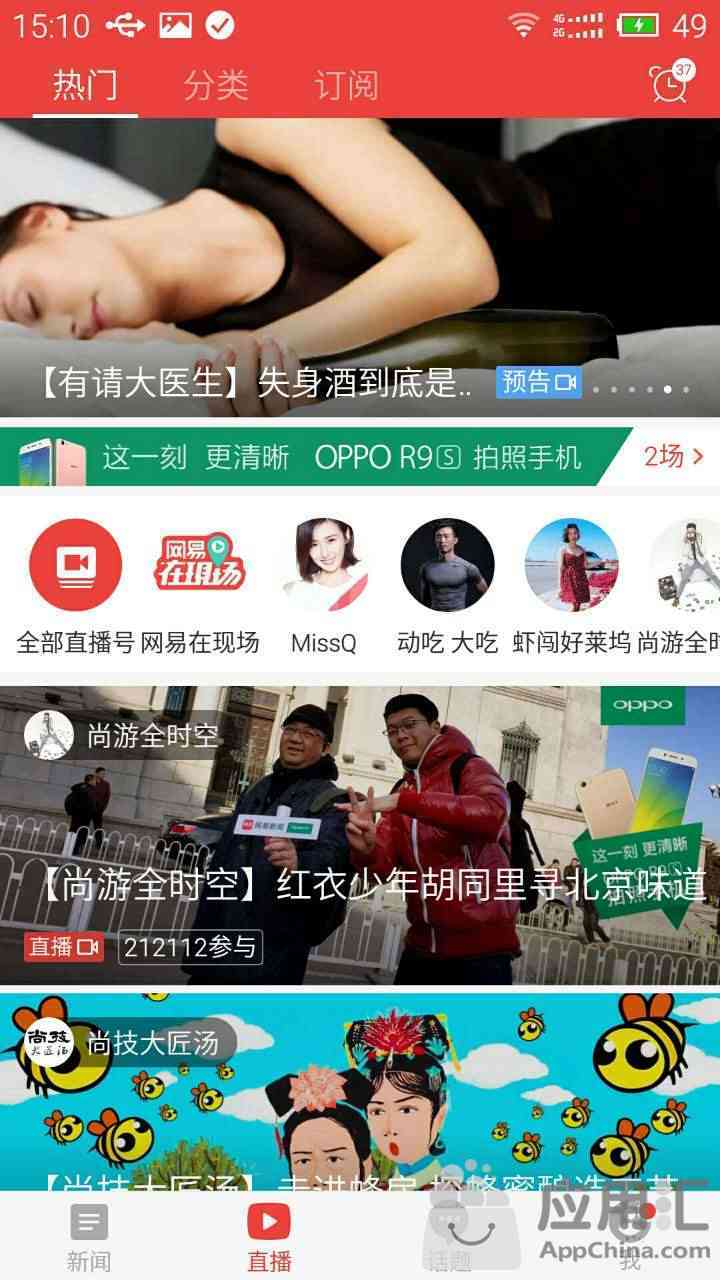The height and width of the screenshot is (1280, 720).
Task: Open the alarm reminders icon
Action: tap(669, 84)
